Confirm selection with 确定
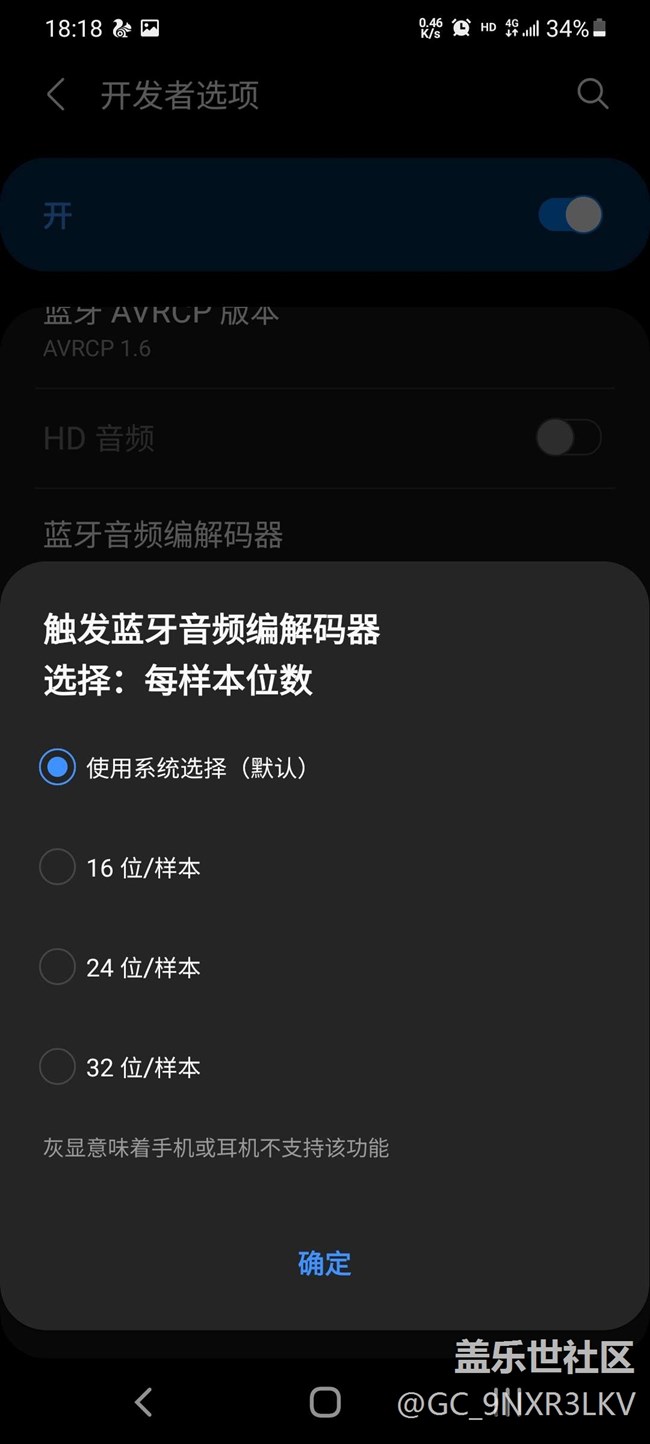 pos(325,1263)
